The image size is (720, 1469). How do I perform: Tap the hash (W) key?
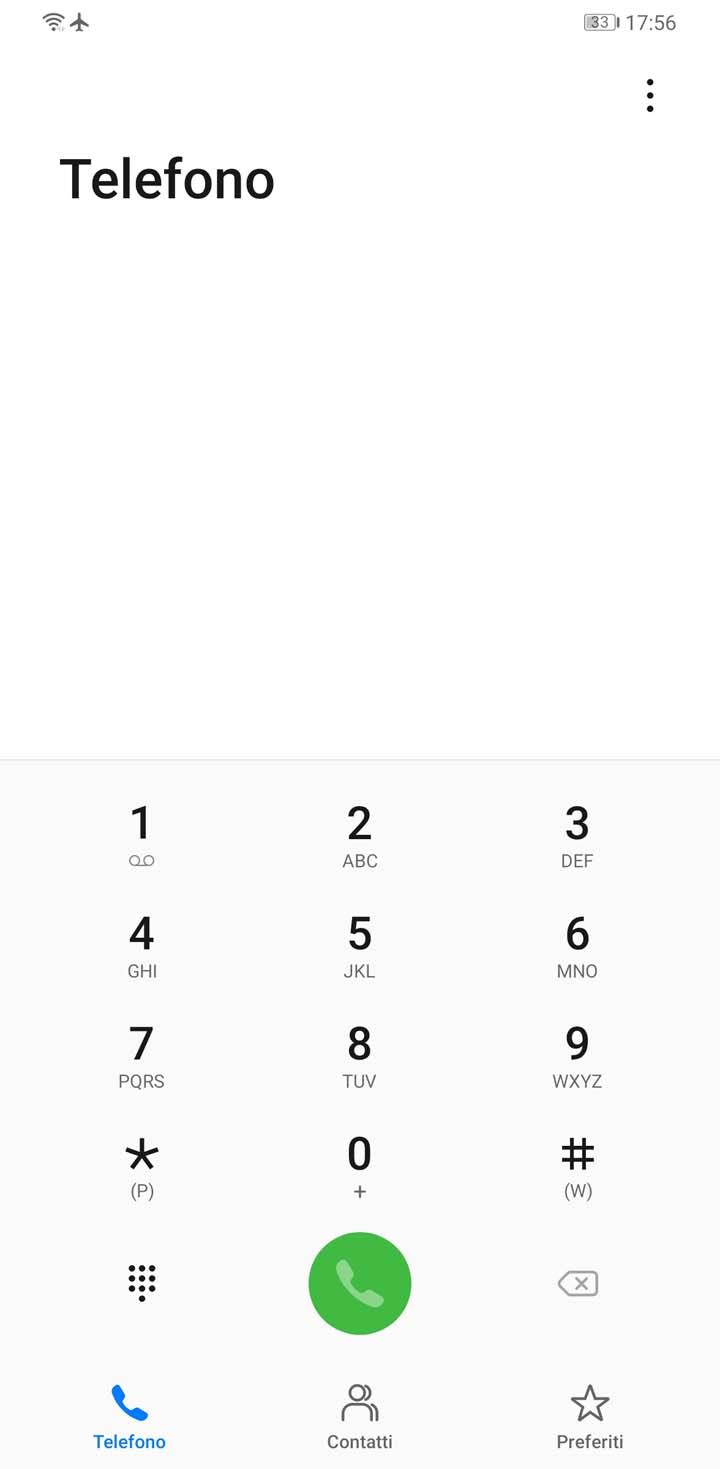click(x=577, y=1166)
